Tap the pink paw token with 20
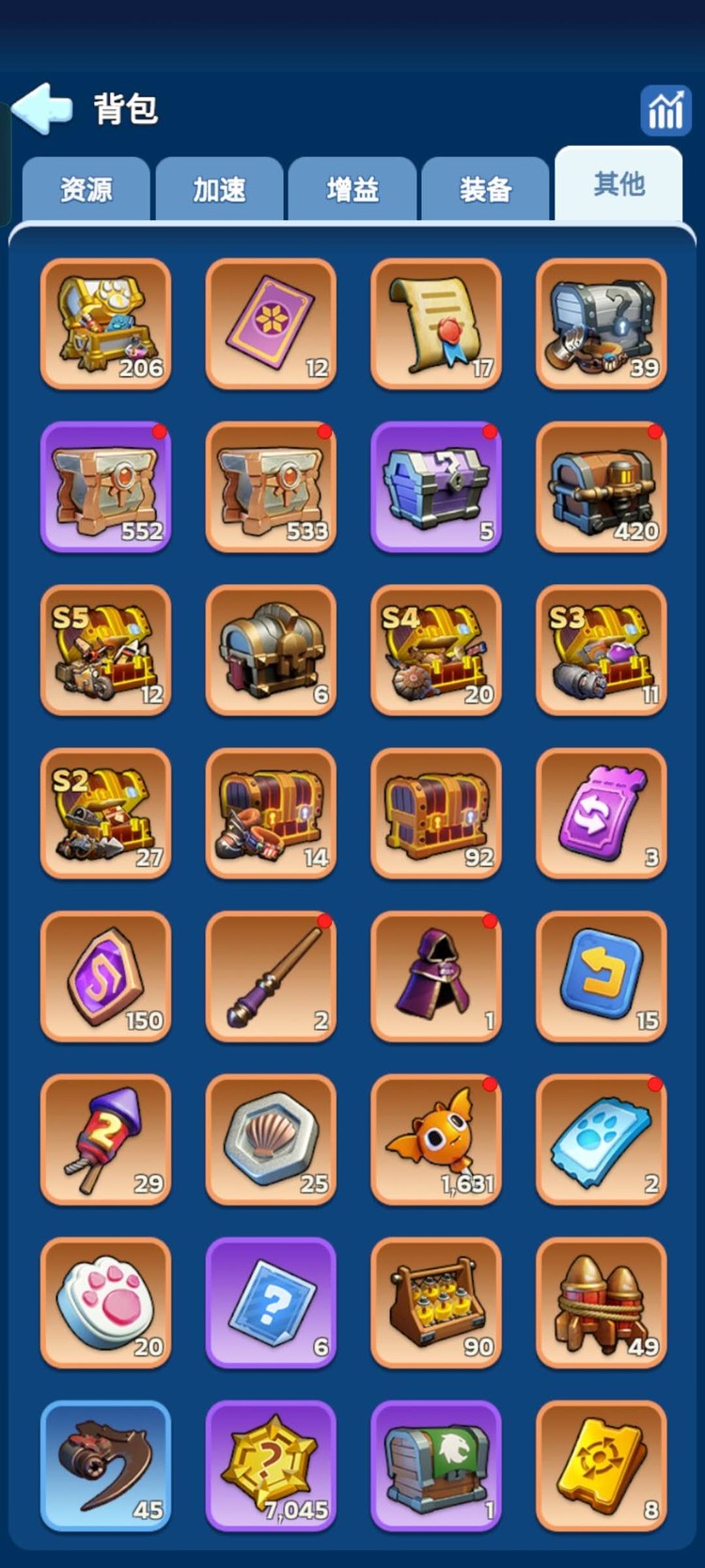The image size is (705, 1568). 106,1302
